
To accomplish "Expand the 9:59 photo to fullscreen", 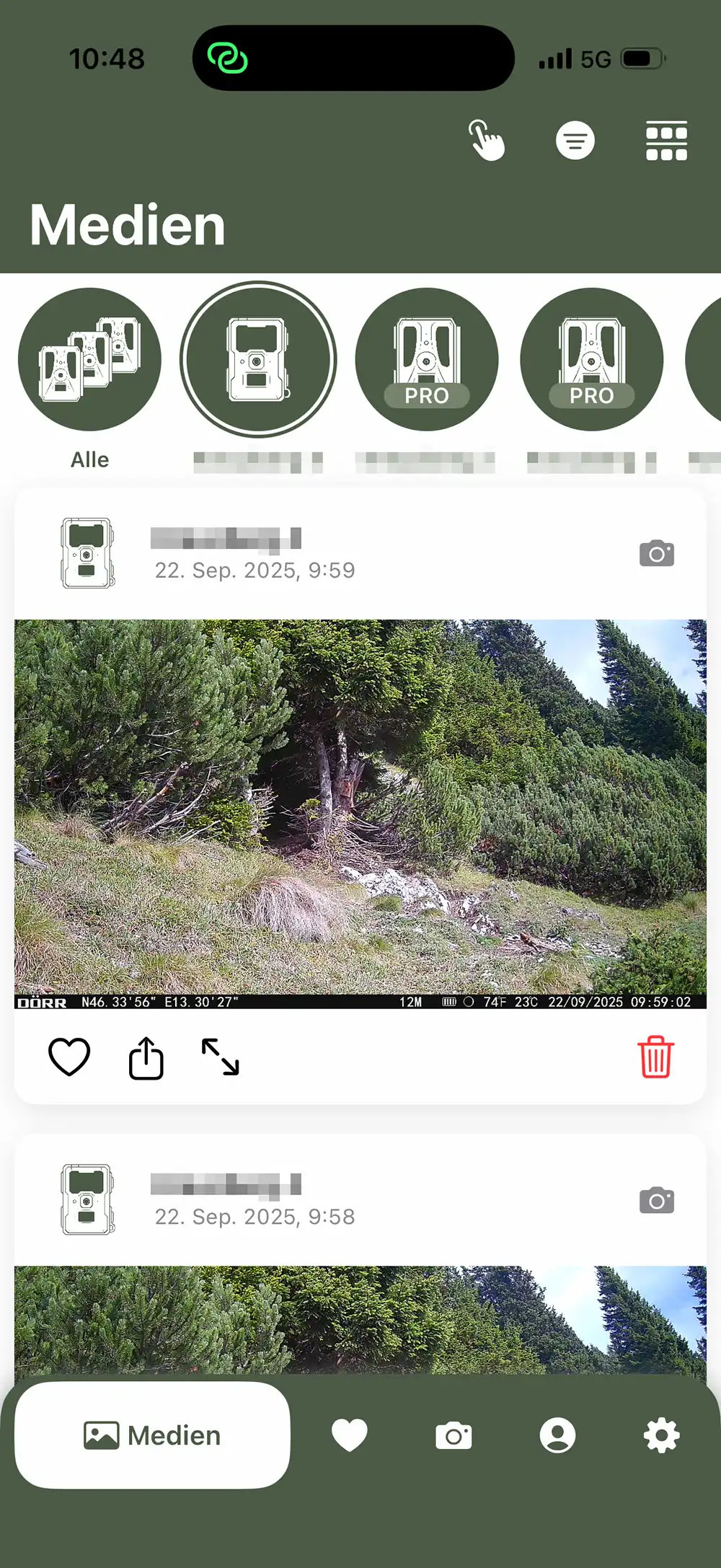I will (x=221, y=1057).
